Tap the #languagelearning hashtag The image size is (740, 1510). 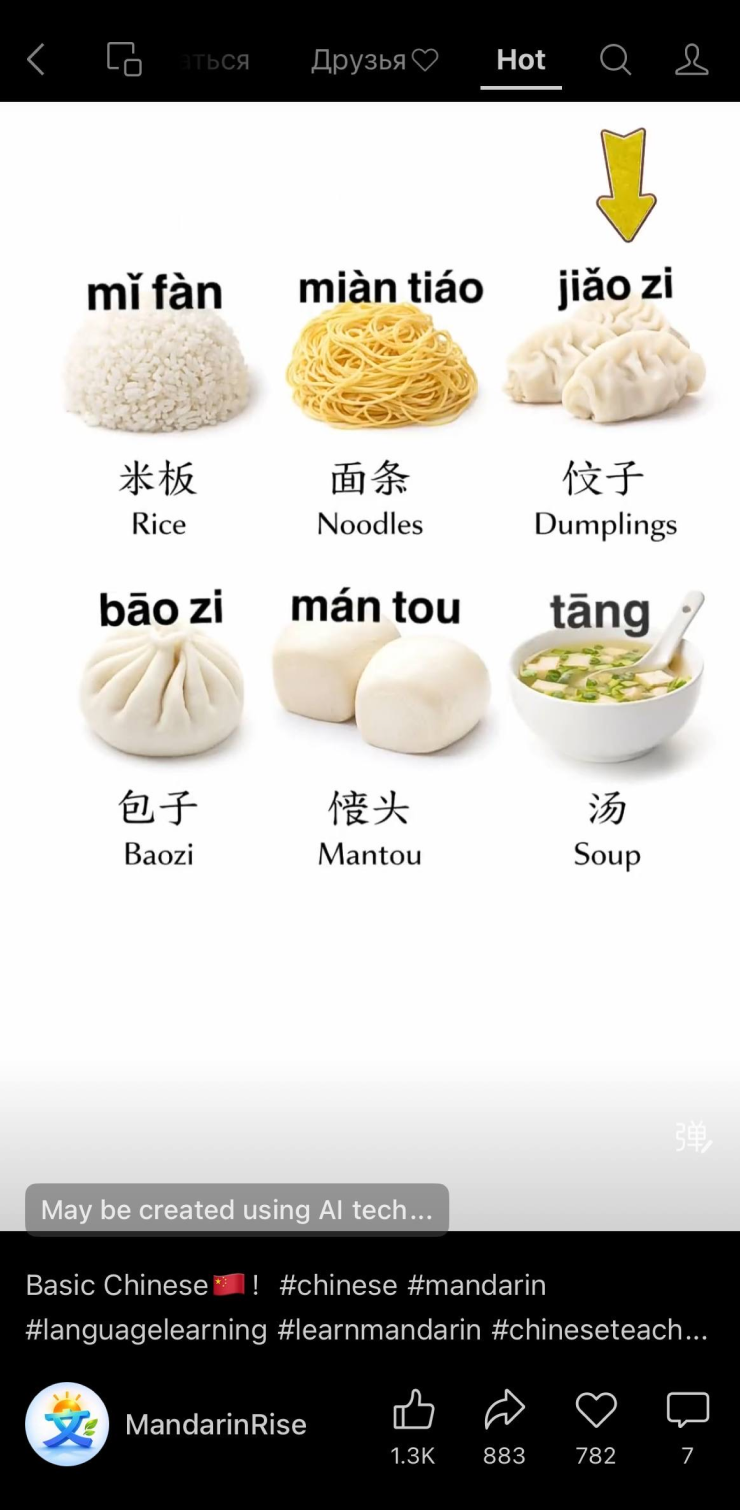(146, 1330)
